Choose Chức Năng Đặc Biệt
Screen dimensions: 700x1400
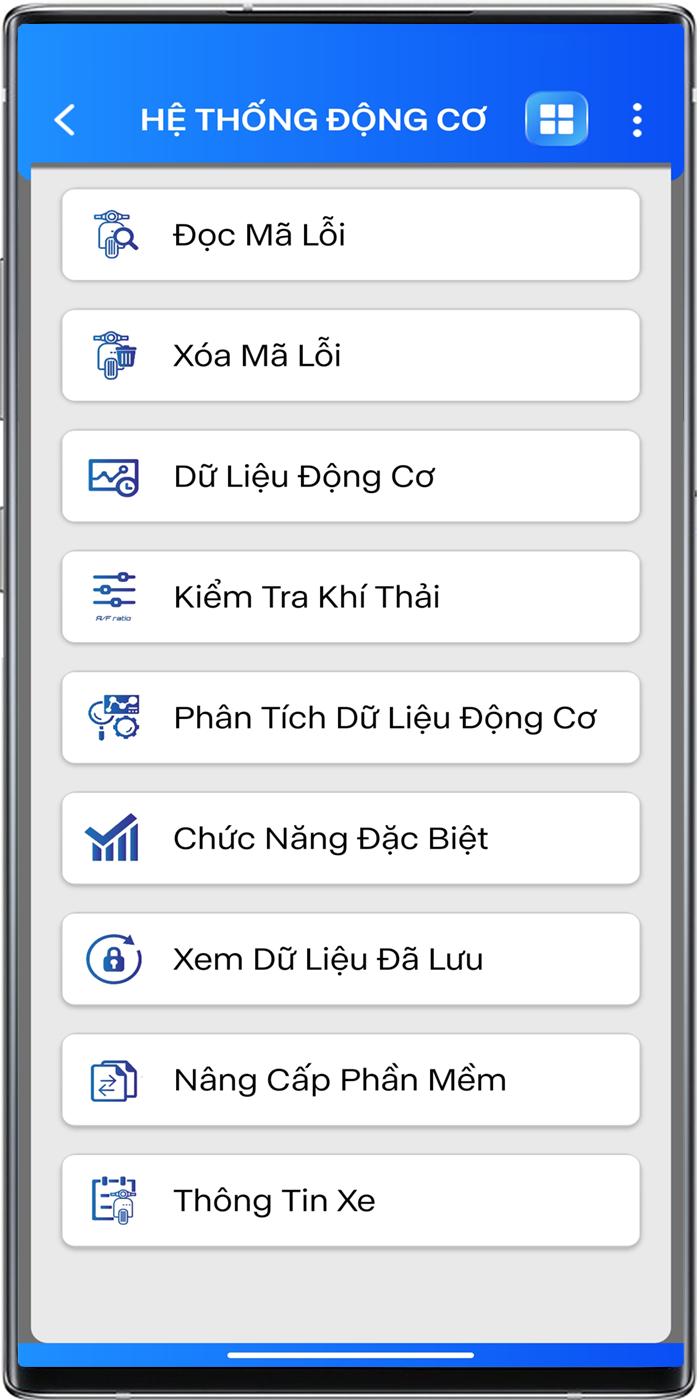click(x=351, y=838)
